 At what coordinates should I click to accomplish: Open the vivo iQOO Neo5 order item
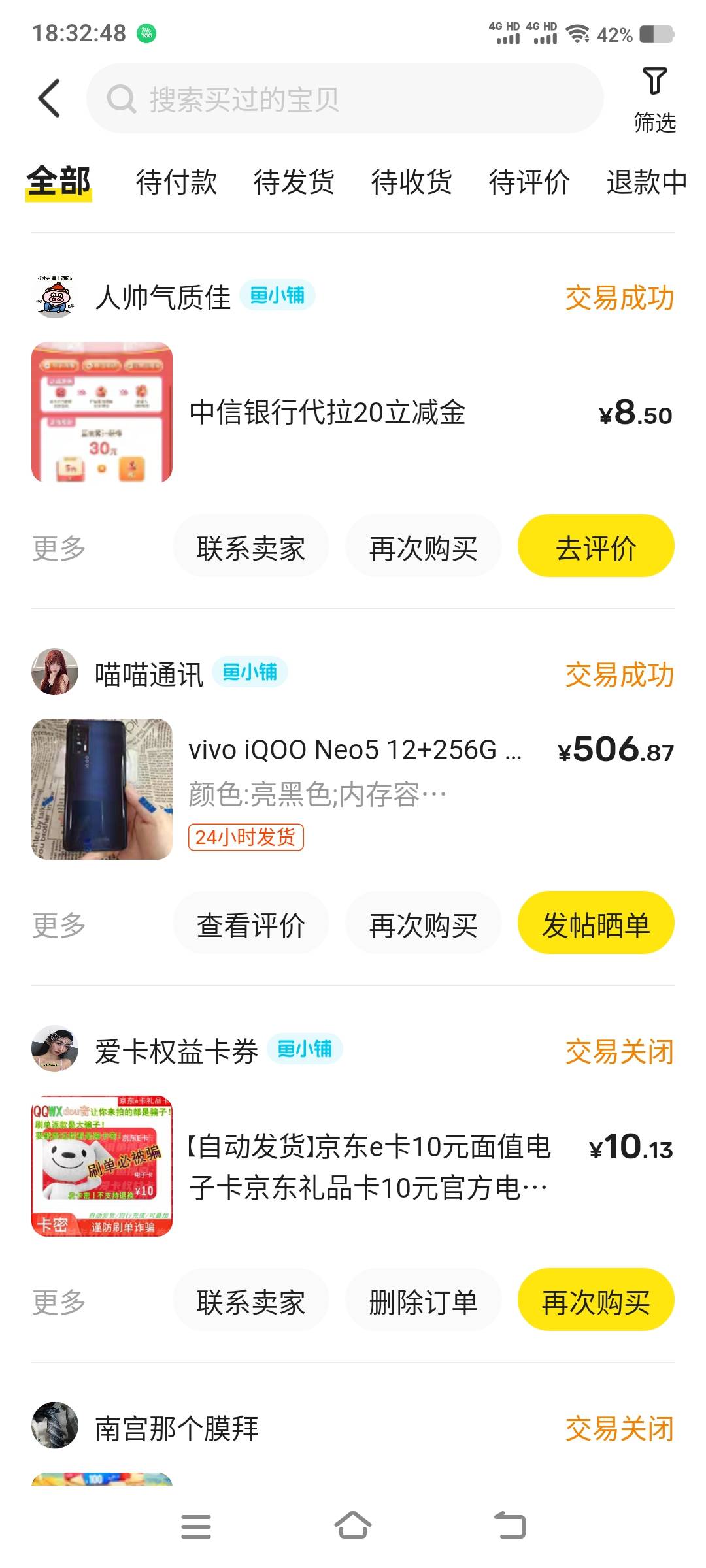(353, 789)
